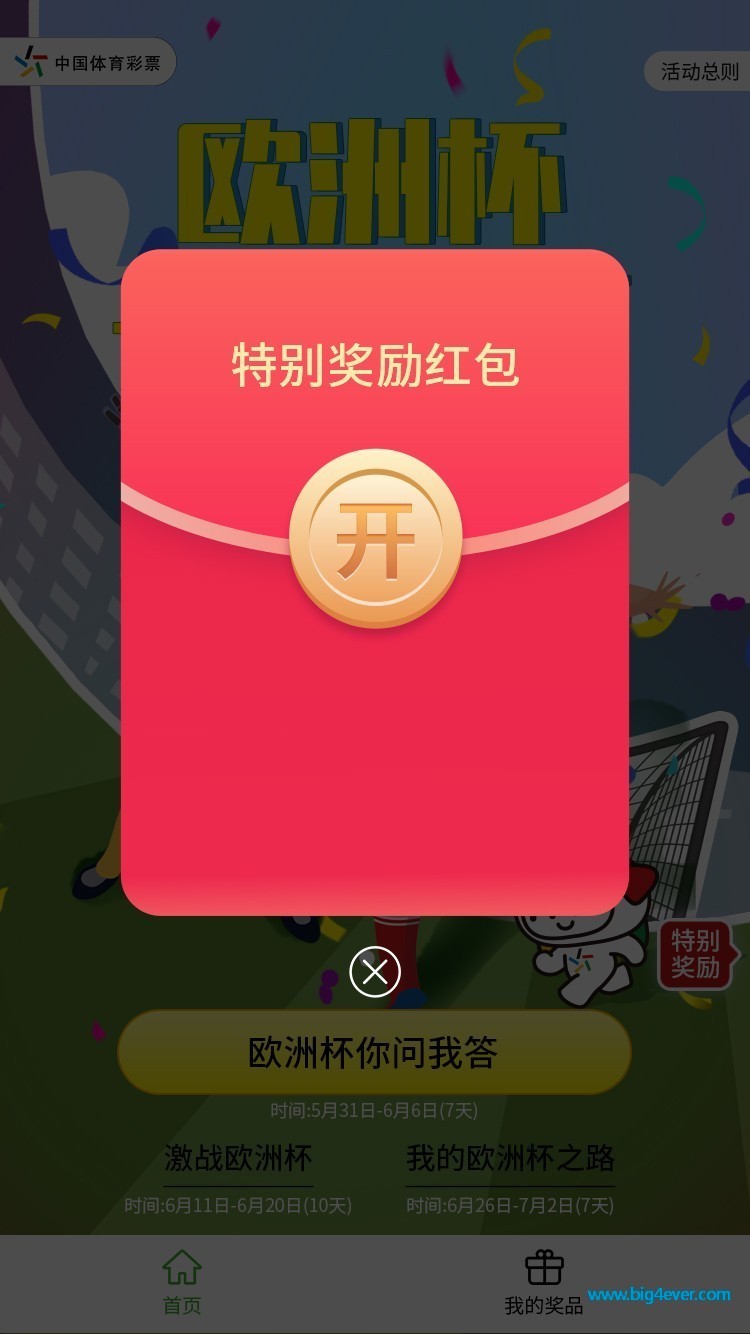Go to the 首页 home tab
This screenshot has width=750, height=1334.
182,1283
